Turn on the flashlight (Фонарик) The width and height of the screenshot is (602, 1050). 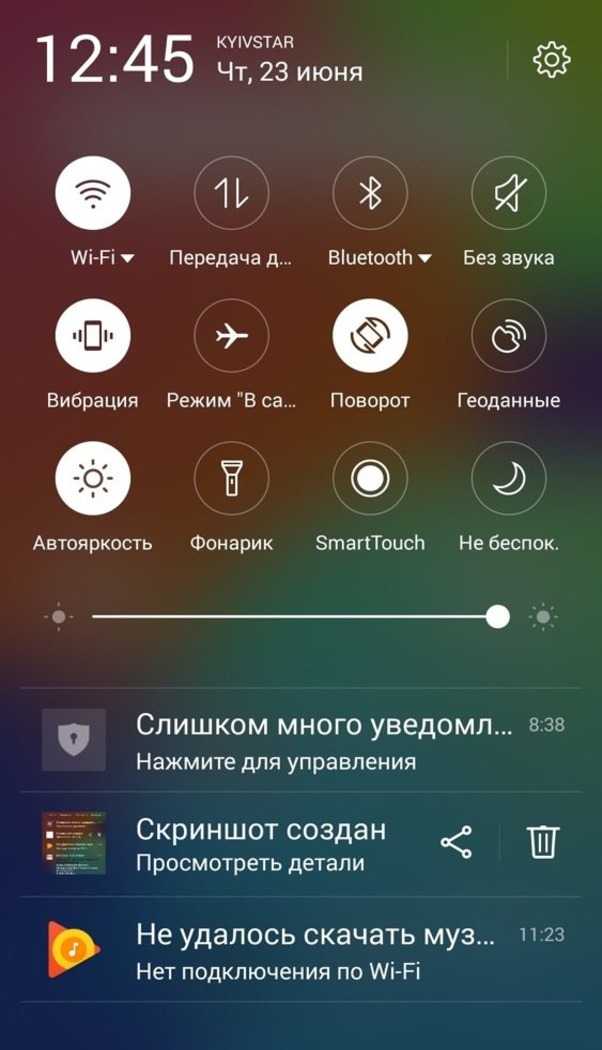231,479
